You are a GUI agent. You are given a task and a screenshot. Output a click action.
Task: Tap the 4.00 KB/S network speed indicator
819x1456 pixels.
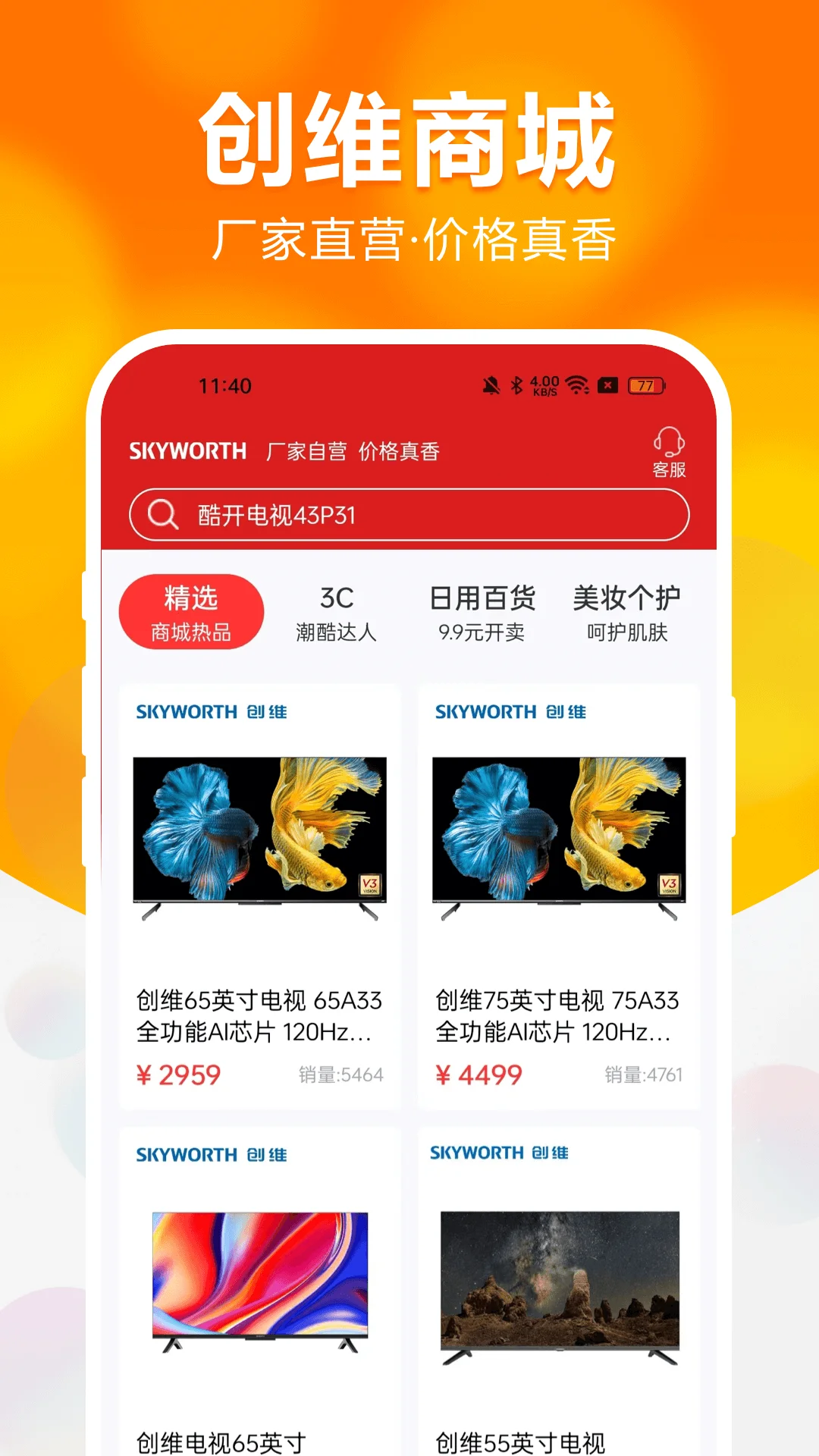545,384
